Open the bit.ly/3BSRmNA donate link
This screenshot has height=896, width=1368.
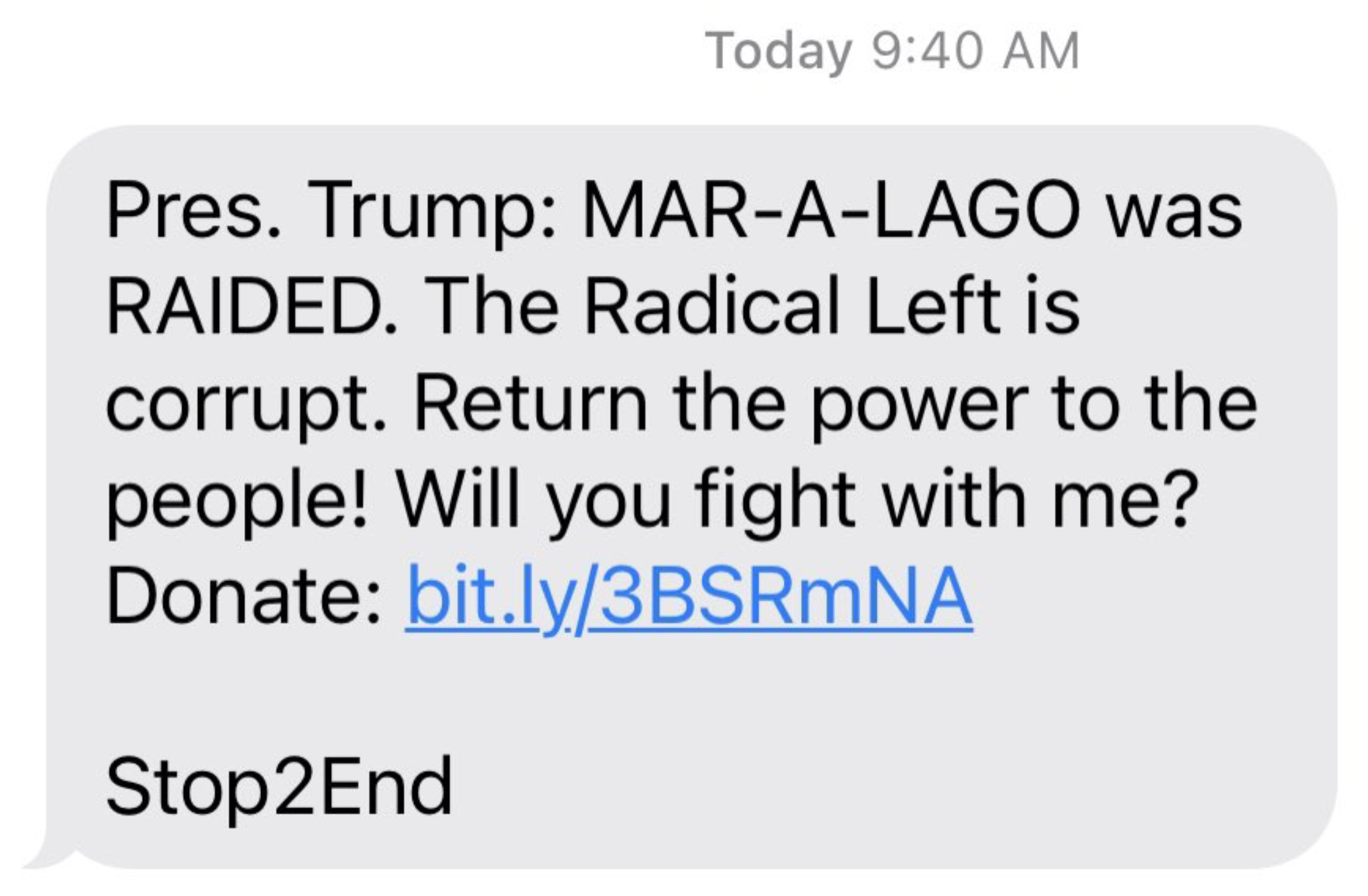click(x=688, y=596)
